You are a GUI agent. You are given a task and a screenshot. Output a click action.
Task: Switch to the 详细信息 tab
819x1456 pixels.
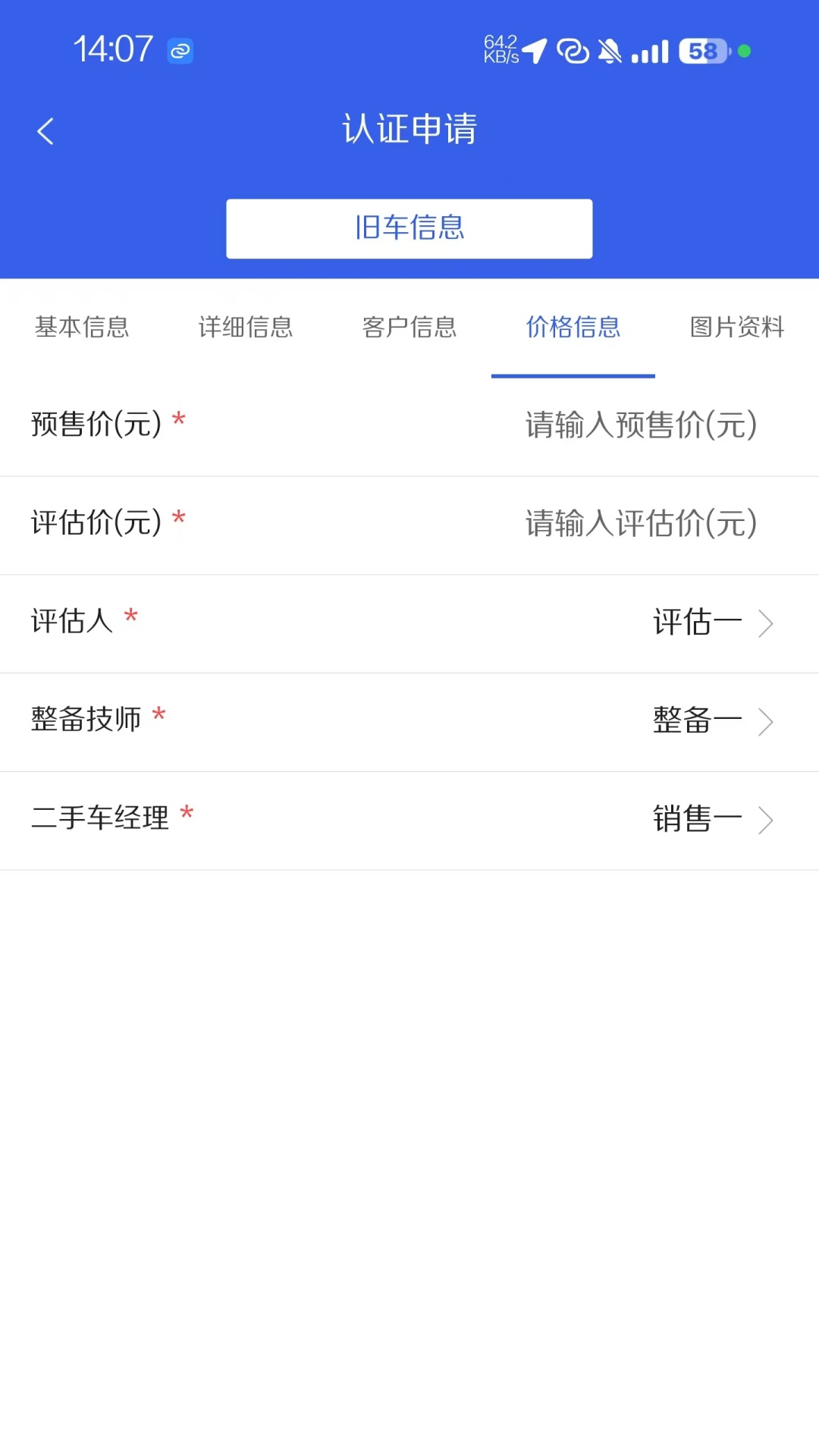tap(244, 328)
